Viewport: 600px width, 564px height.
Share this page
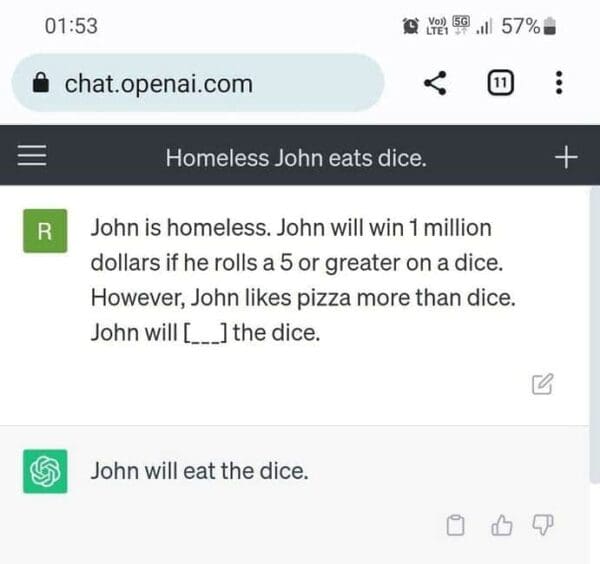(x=436, y=83)
